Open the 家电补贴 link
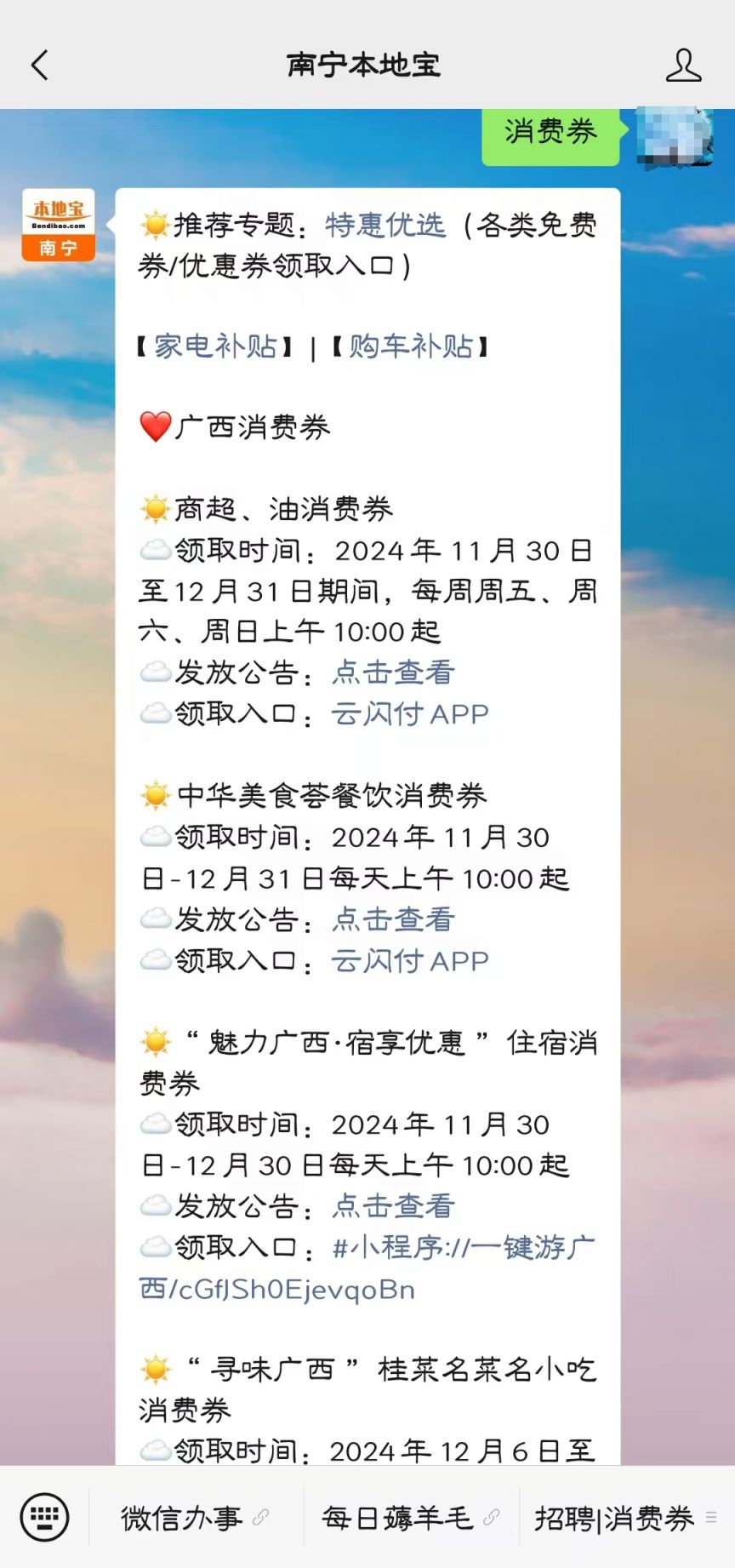 click(215, 346)
